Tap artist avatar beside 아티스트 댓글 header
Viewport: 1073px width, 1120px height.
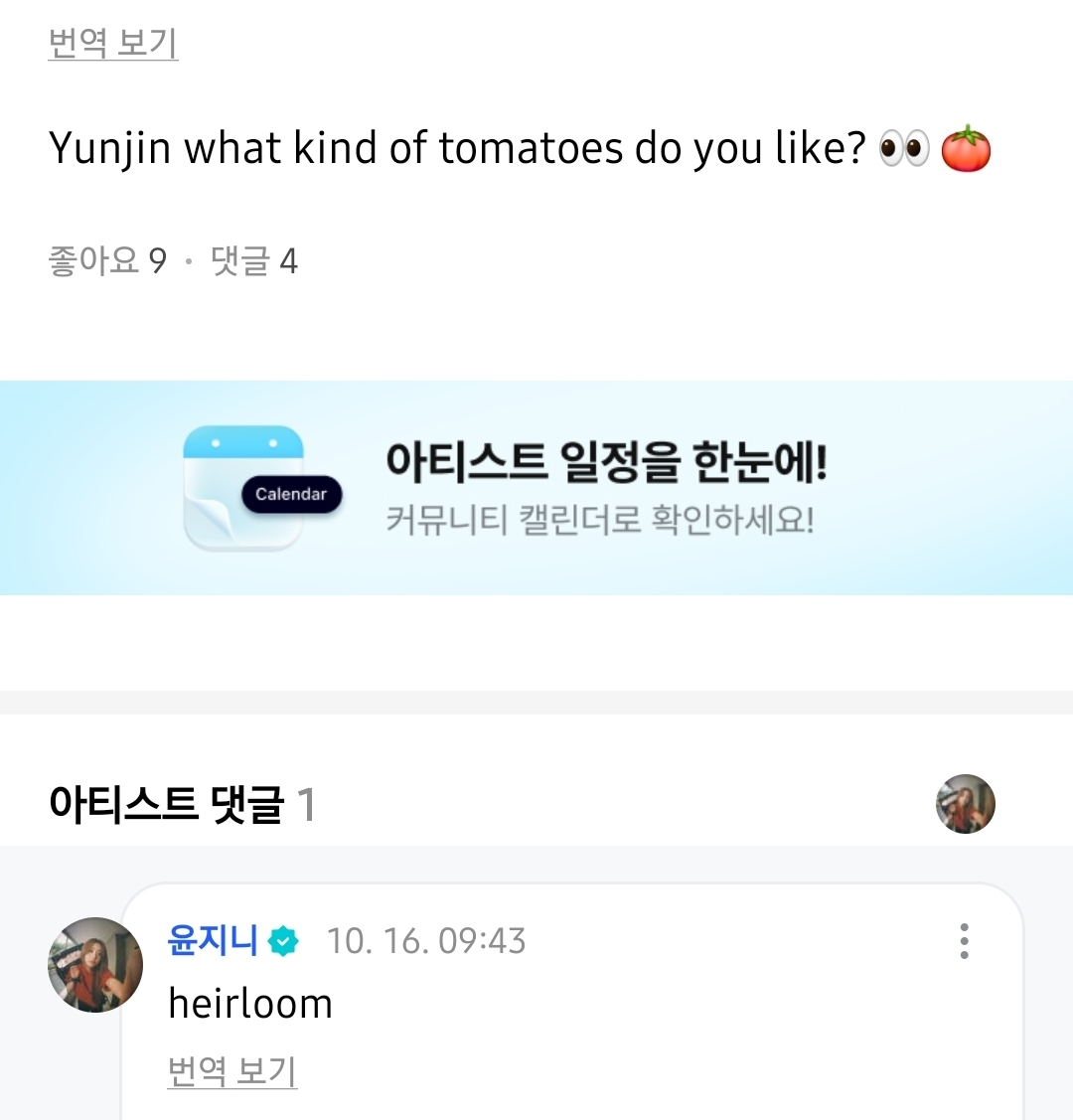(x=965, y=804)
